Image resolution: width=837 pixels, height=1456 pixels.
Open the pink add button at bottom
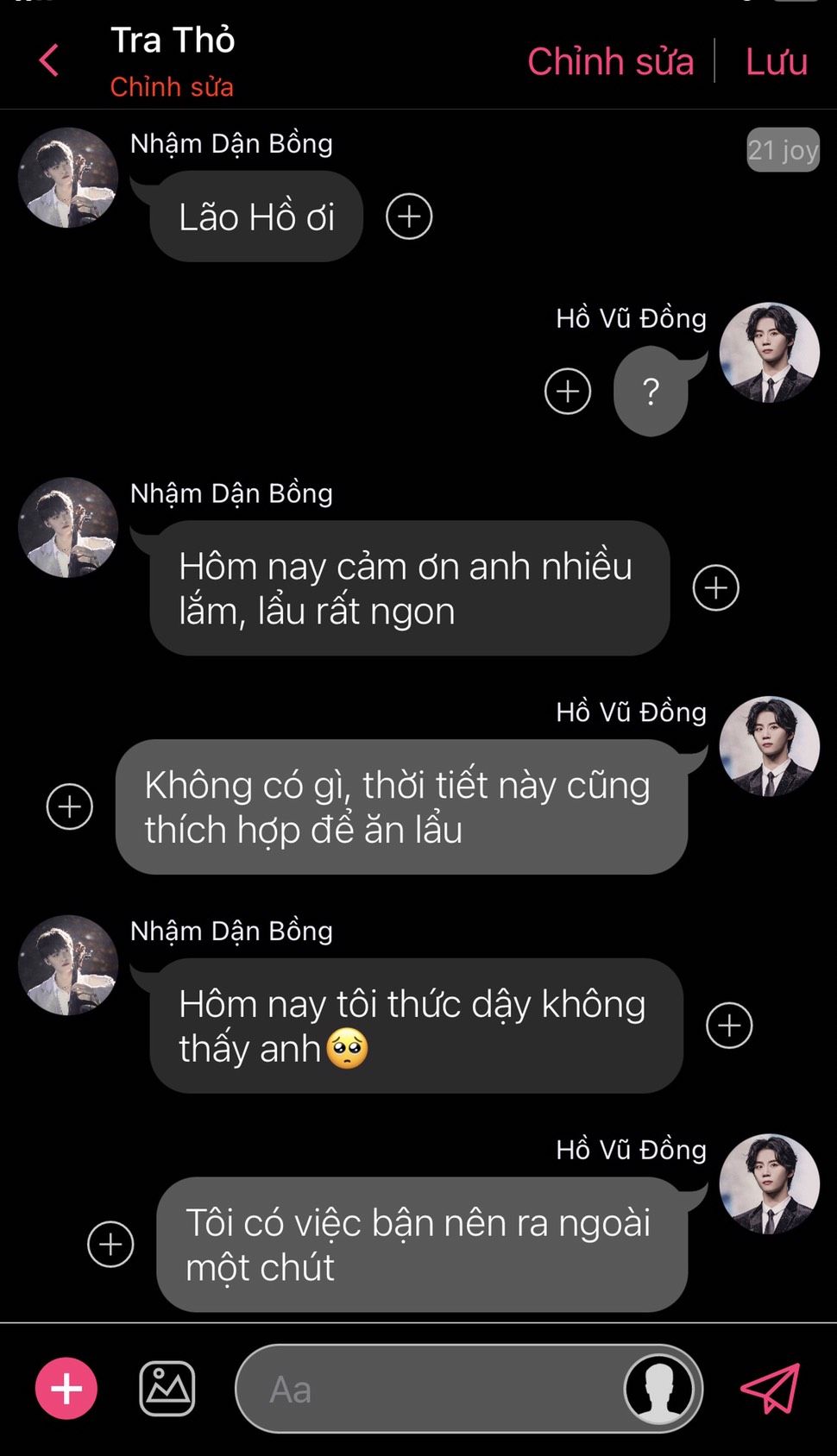pyautogui.click(x=66, y=1388)
